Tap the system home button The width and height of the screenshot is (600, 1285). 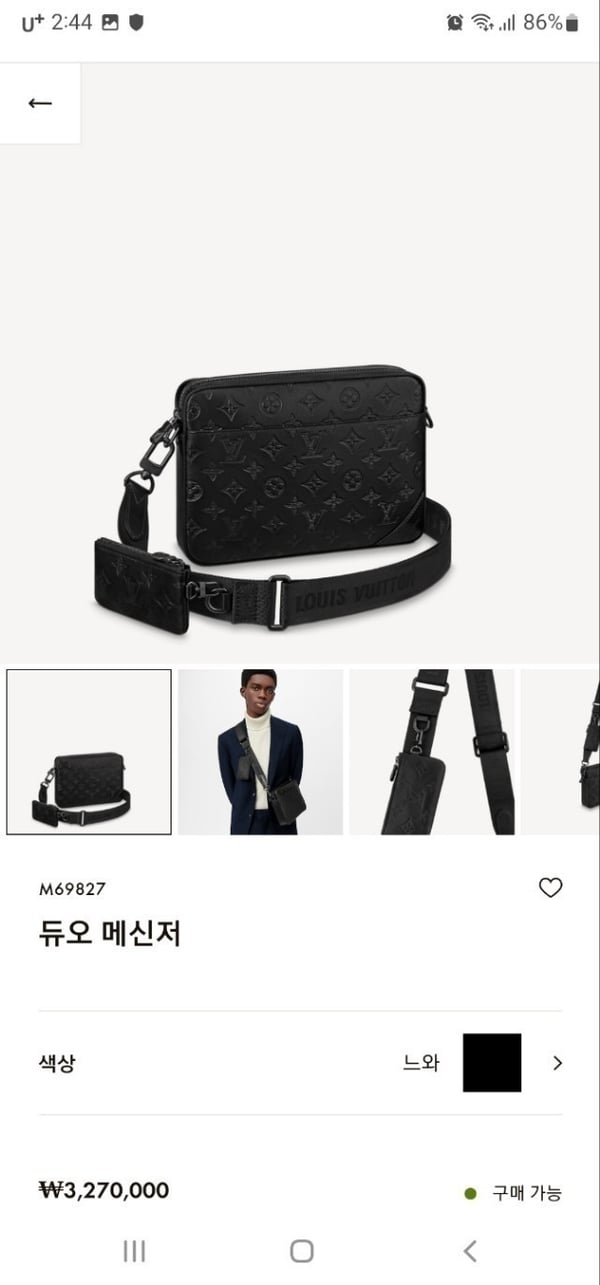[x=301, y=1250]
